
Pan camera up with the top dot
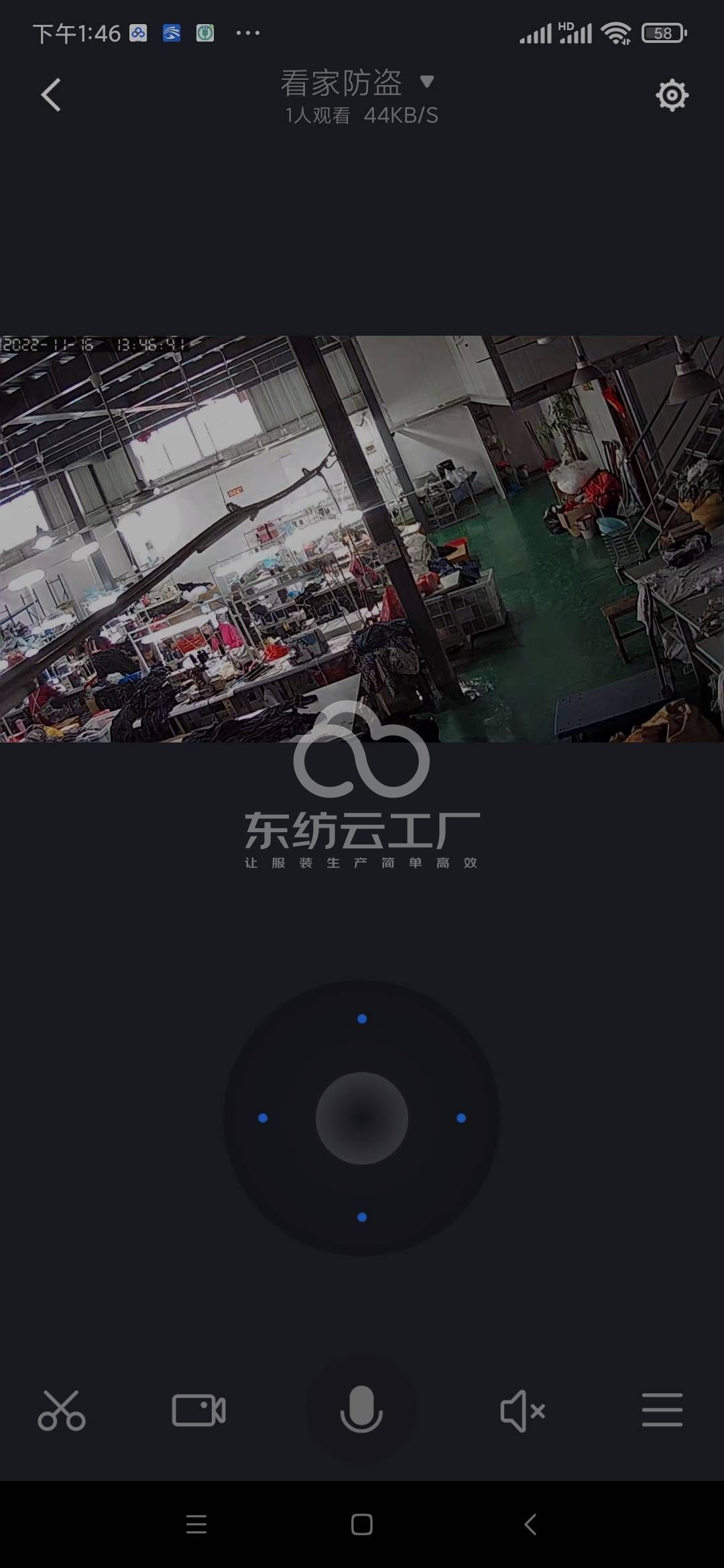pos(362,1019)
